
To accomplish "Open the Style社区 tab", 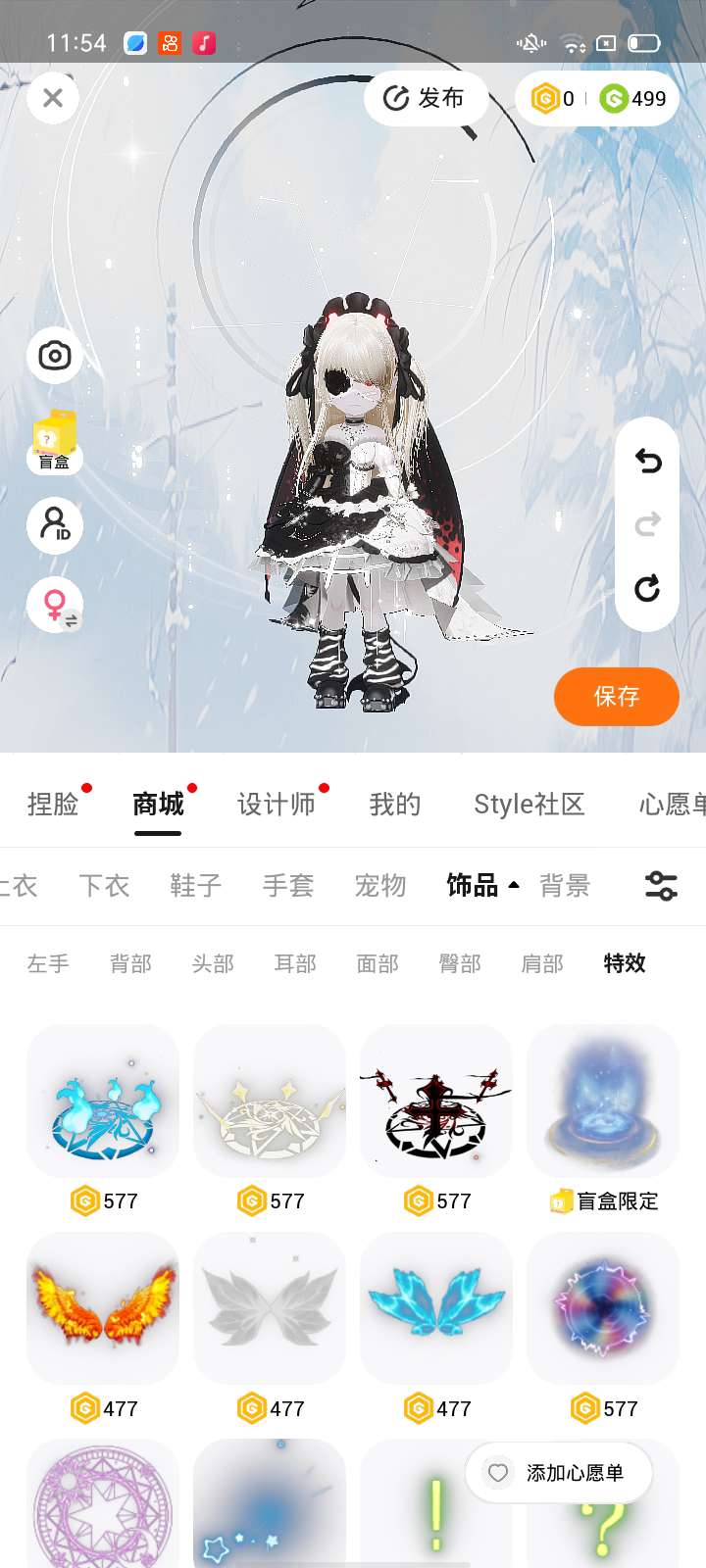I will 529,805.
